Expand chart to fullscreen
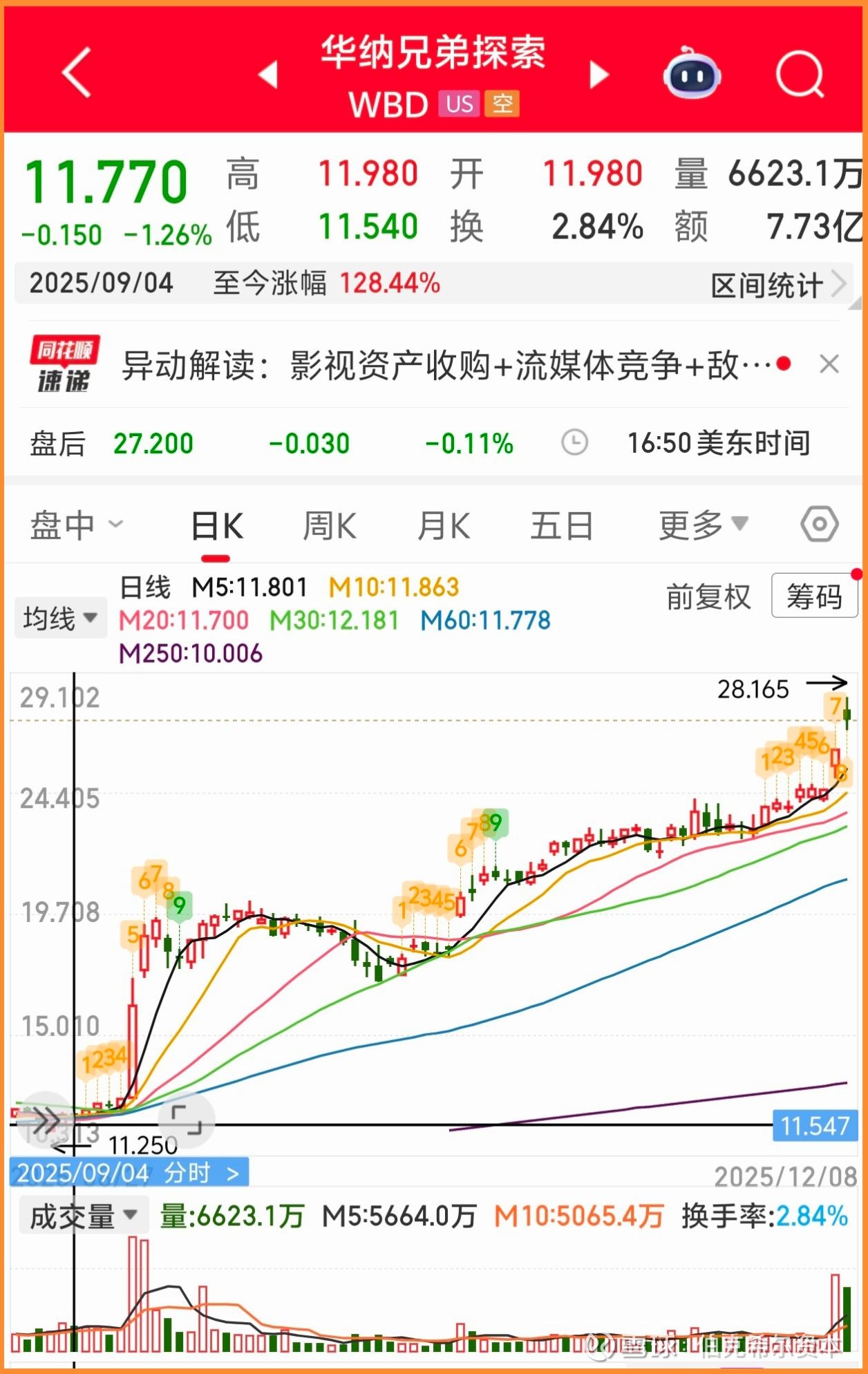Image resolution: width=868 pixels, height=1374 pixels. [187, 1119]
